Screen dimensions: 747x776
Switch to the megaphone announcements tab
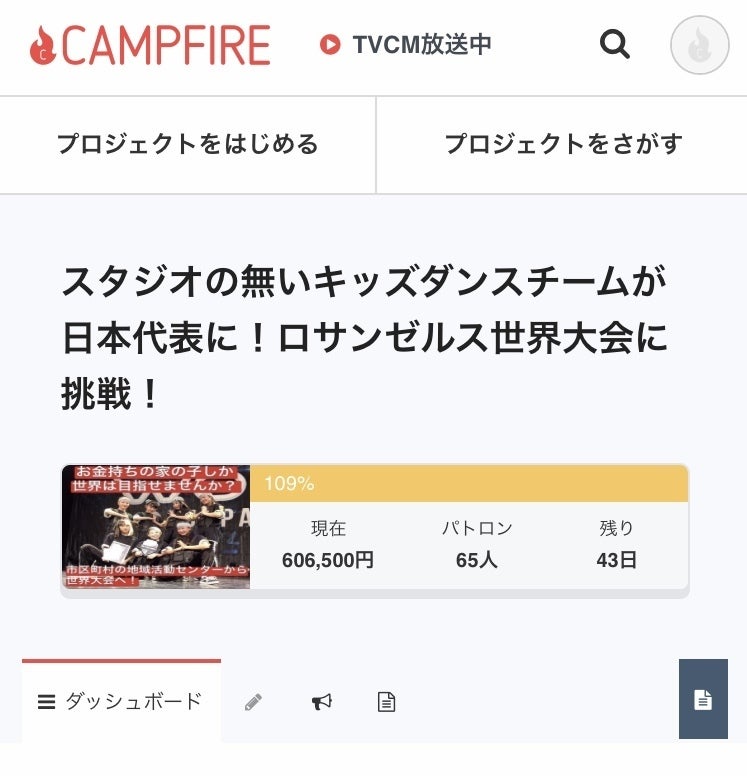pos(321,703)
